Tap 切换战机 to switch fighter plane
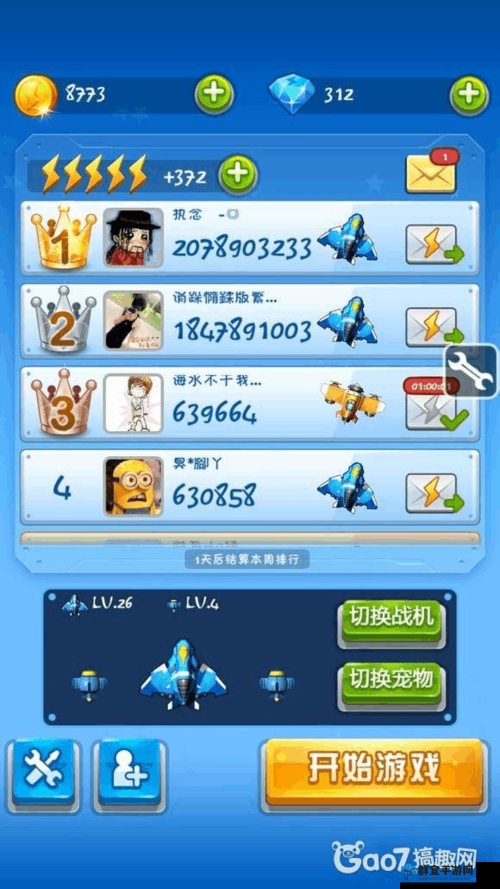This screenshot has width=500, height=889. coord(391,622)
